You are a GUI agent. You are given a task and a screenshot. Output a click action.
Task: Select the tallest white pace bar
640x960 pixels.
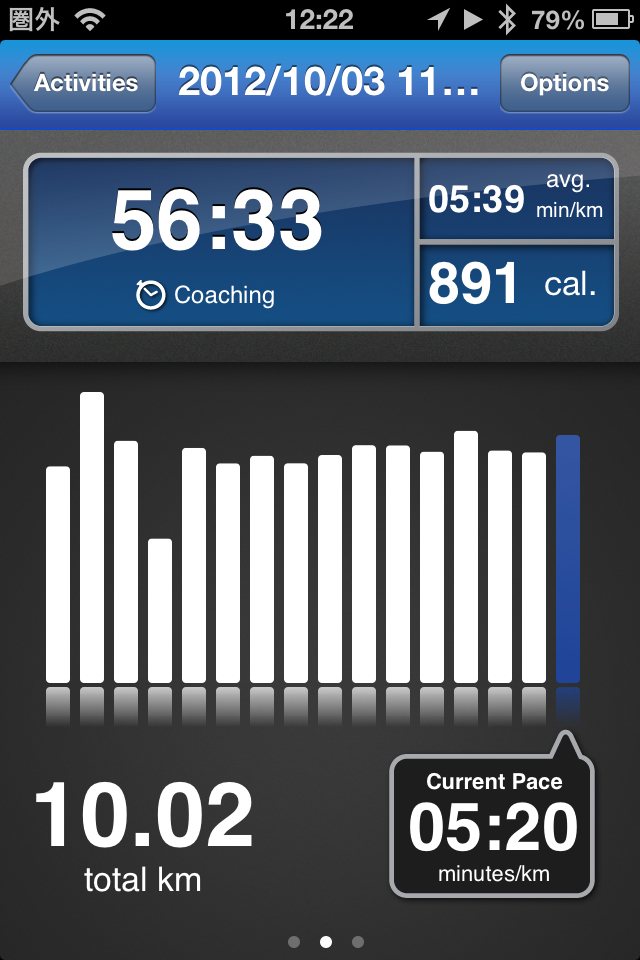[x=92, y=537]
